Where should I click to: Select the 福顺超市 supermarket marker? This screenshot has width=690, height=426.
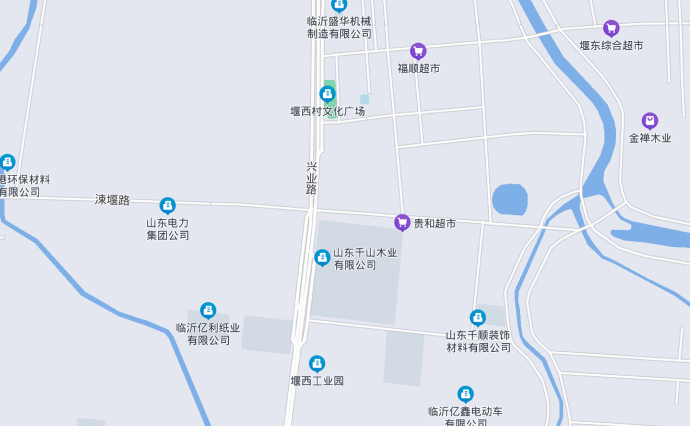(418, 51)
